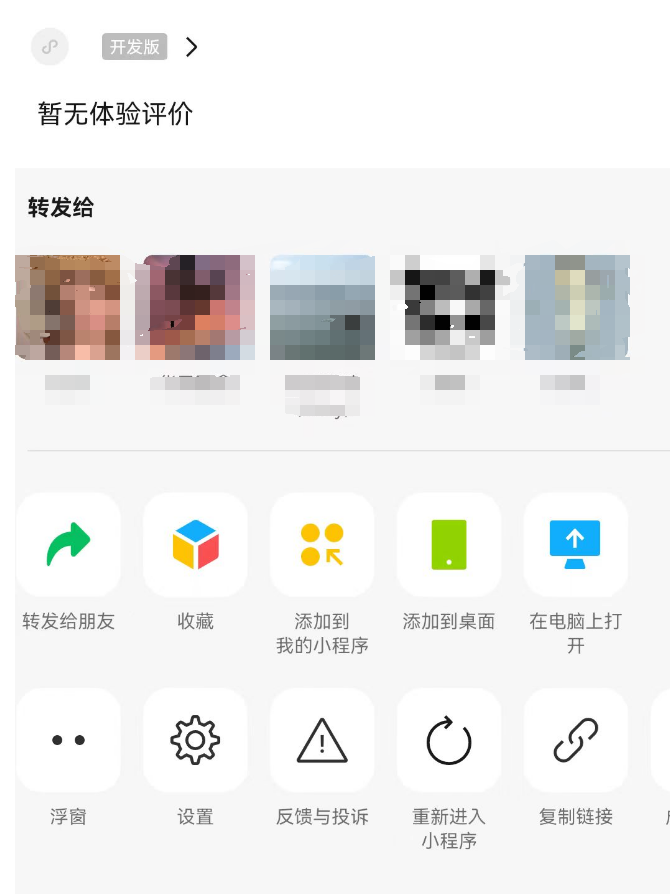
Task: Open 反馈与投诉 feedback option
Action: tap(322, 740)
